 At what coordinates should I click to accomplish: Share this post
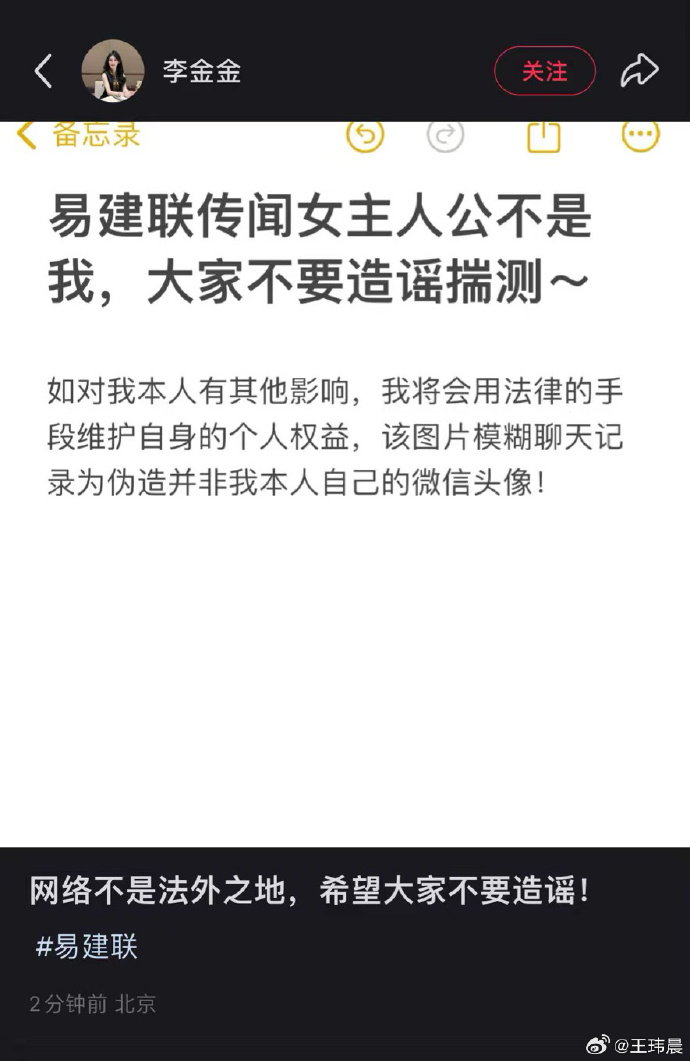pos(639,71)
